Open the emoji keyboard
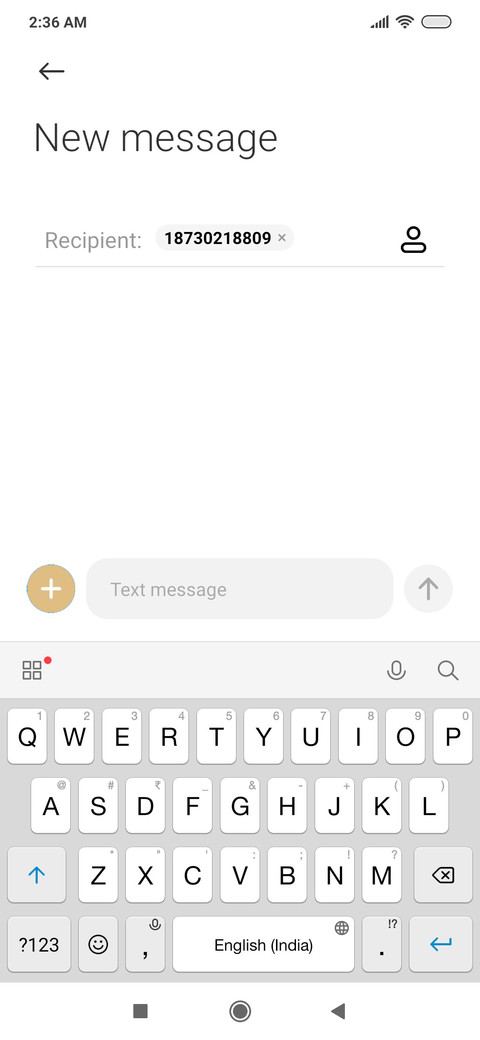Screen dimensions: 480x1040 click(98, 944)
